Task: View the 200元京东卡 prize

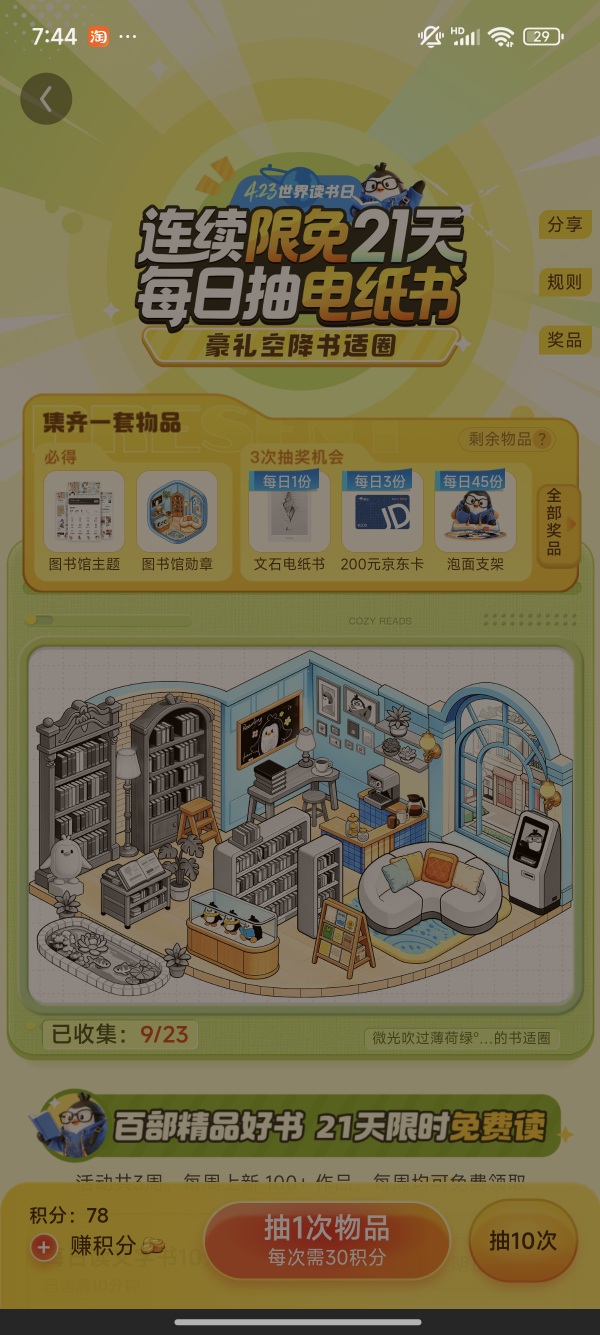Action: coord(382,521)
